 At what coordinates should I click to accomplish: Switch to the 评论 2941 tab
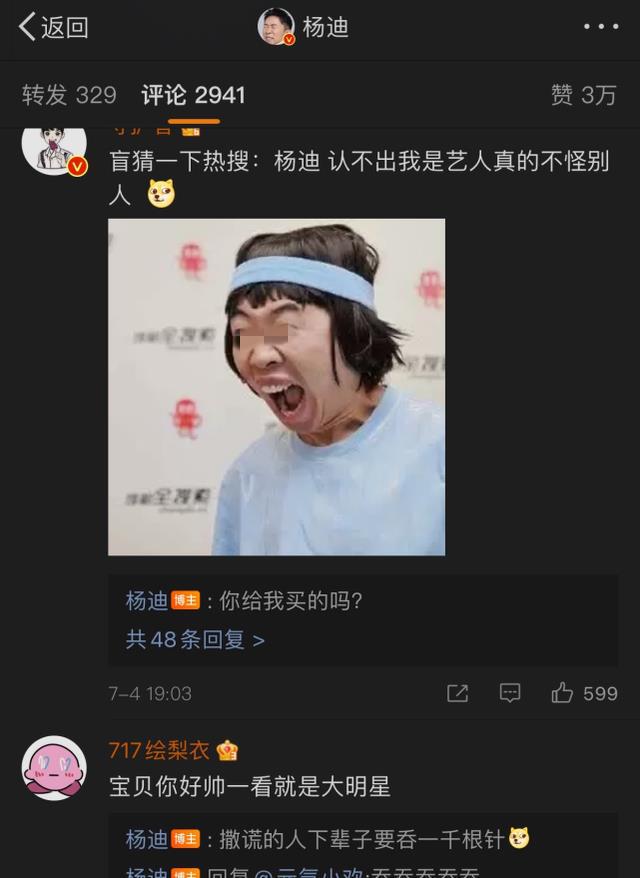[193, 95]
